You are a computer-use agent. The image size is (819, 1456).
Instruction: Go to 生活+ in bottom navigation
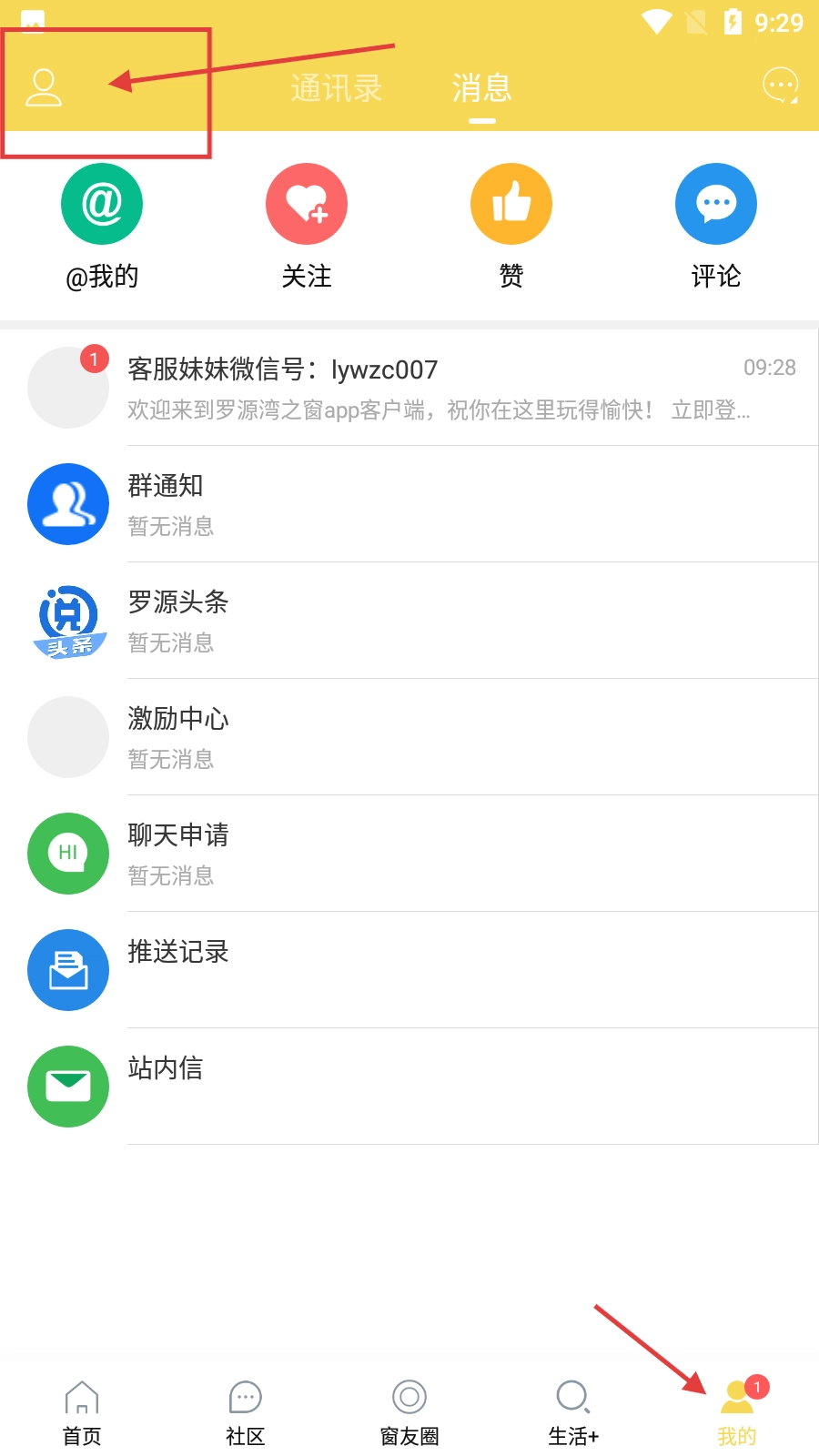click(573, 1412)
